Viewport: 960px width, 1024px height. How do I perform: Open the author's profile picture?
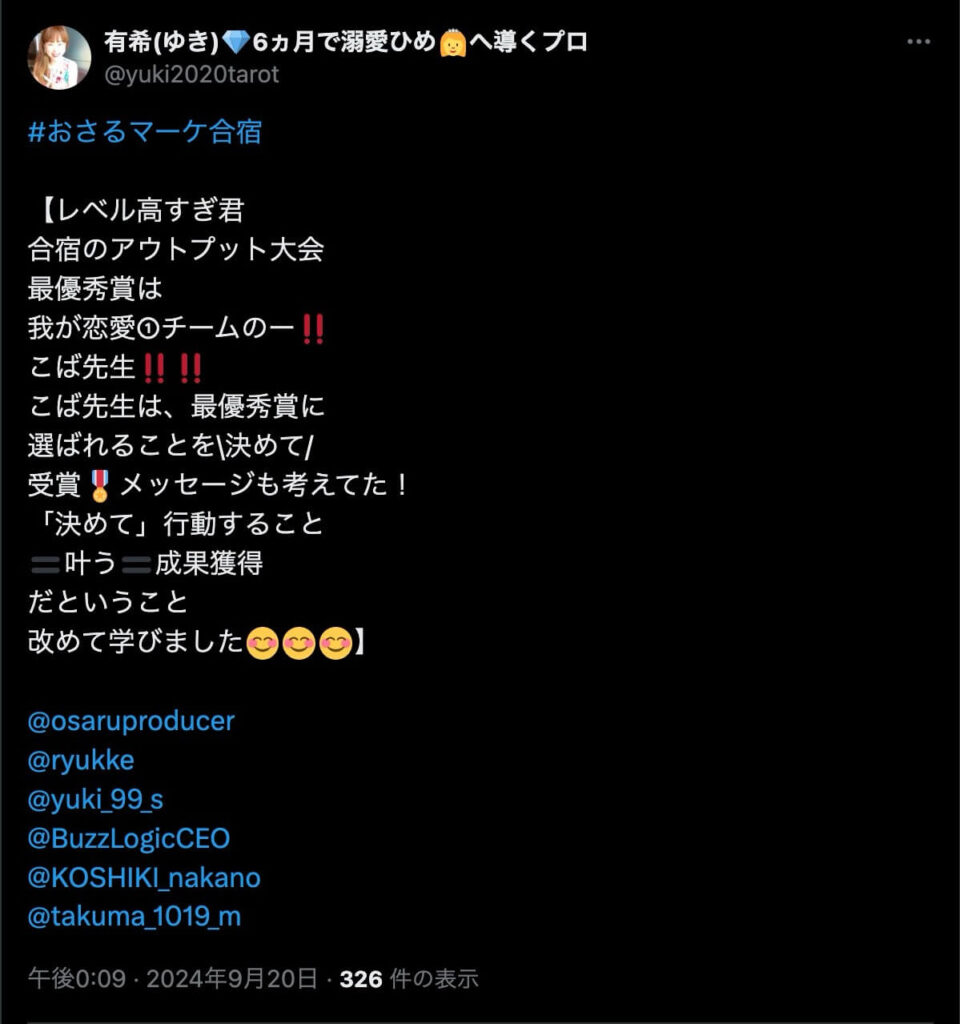click(x=60, y=58)
